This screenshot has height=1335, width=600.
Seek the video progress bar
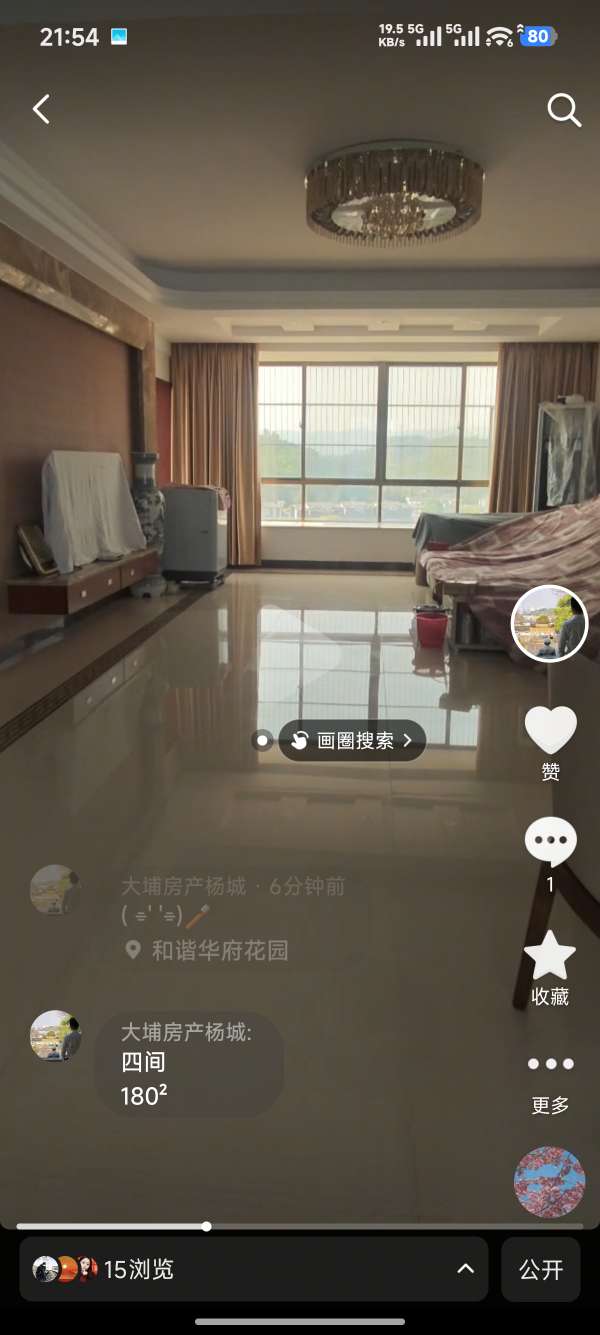coord(206,1226)
